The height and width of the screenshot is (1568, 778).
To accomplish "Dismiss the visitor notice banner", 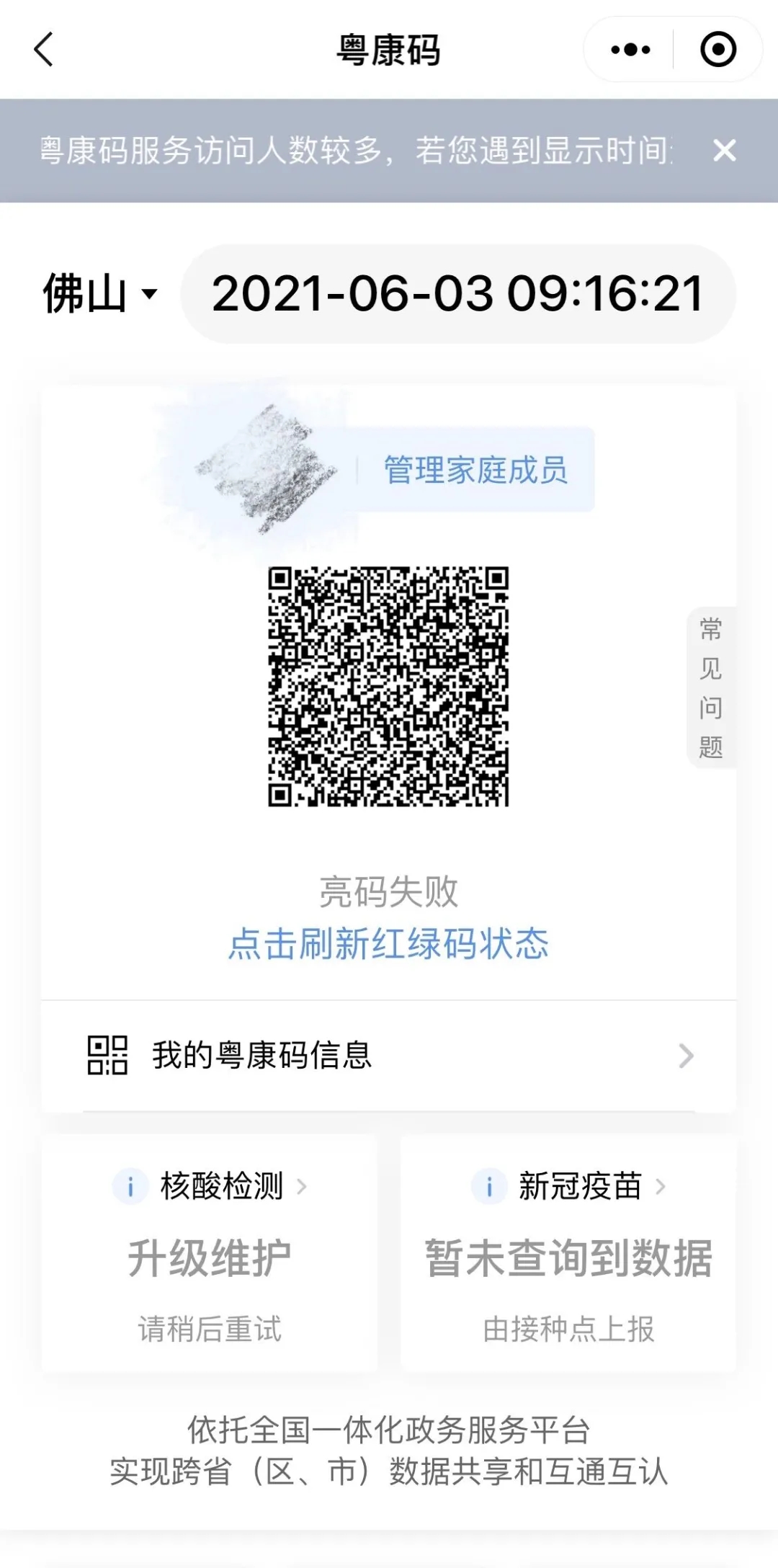I will 724,151.
